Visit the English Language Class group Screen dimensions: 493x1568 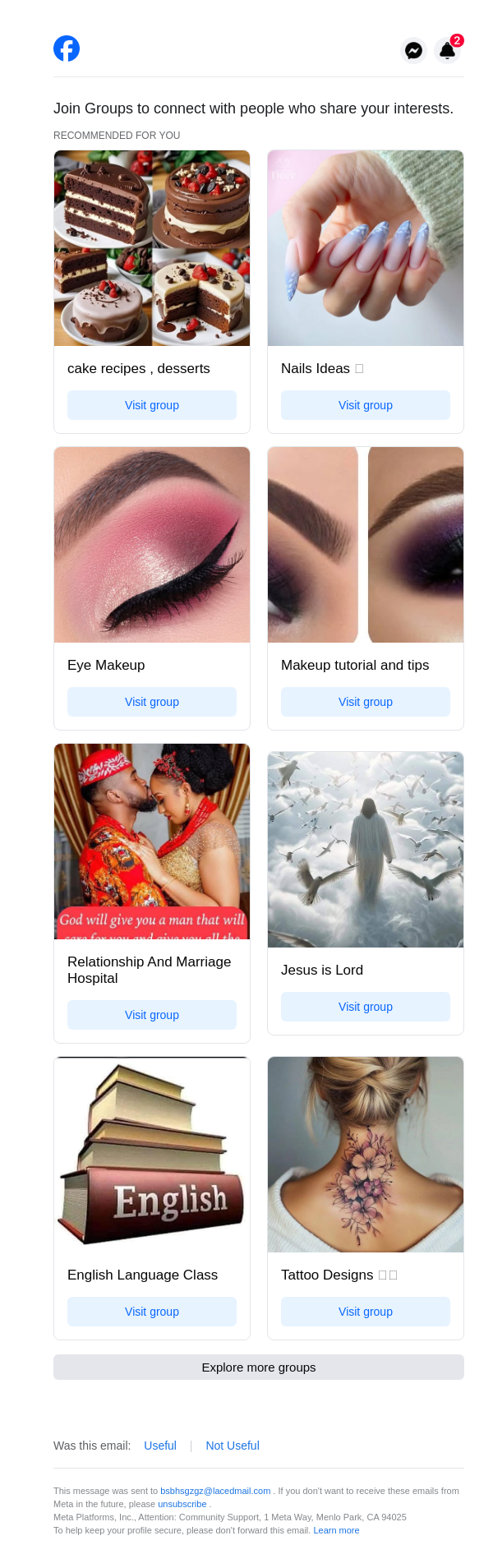coord(152,1312)
